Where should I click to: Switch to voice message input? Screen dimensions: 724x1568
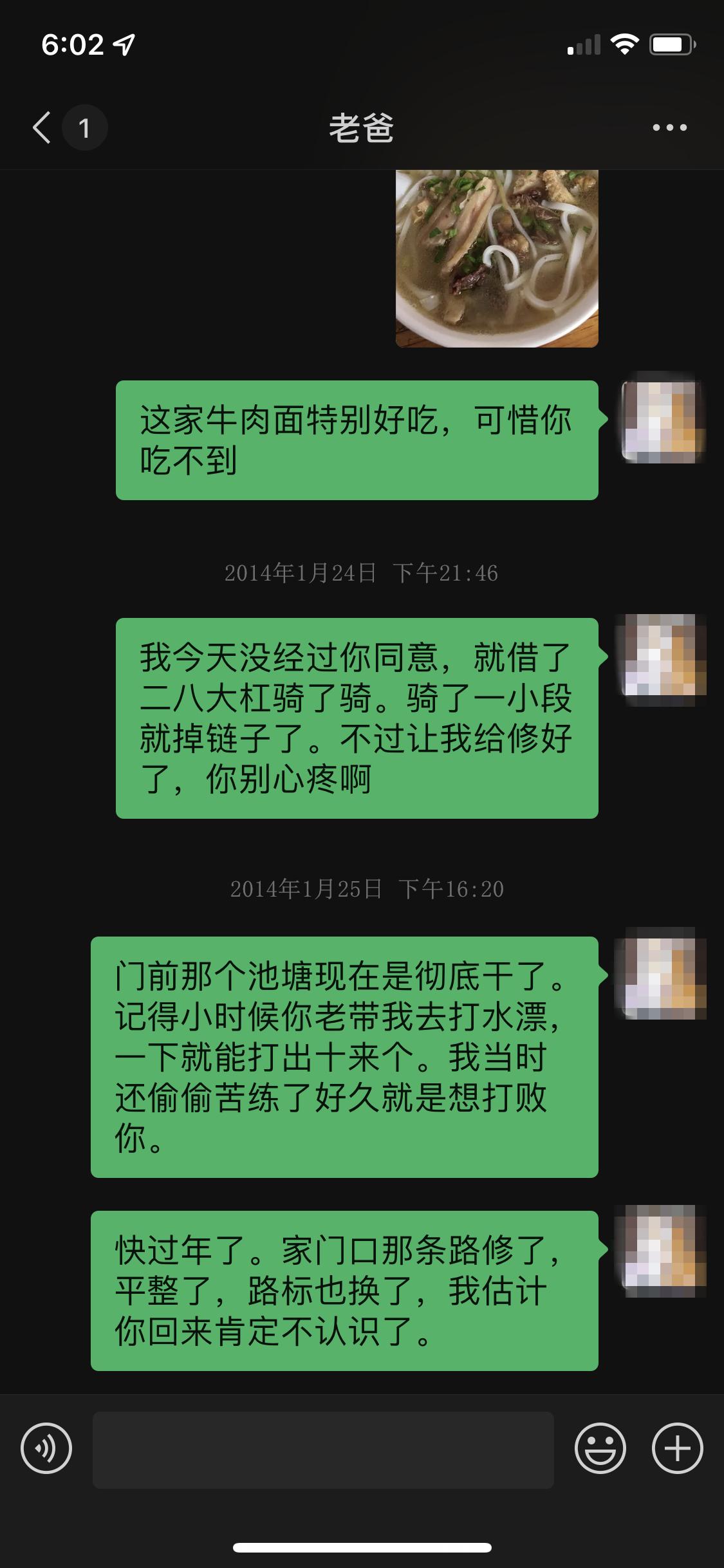(46, 1449)
